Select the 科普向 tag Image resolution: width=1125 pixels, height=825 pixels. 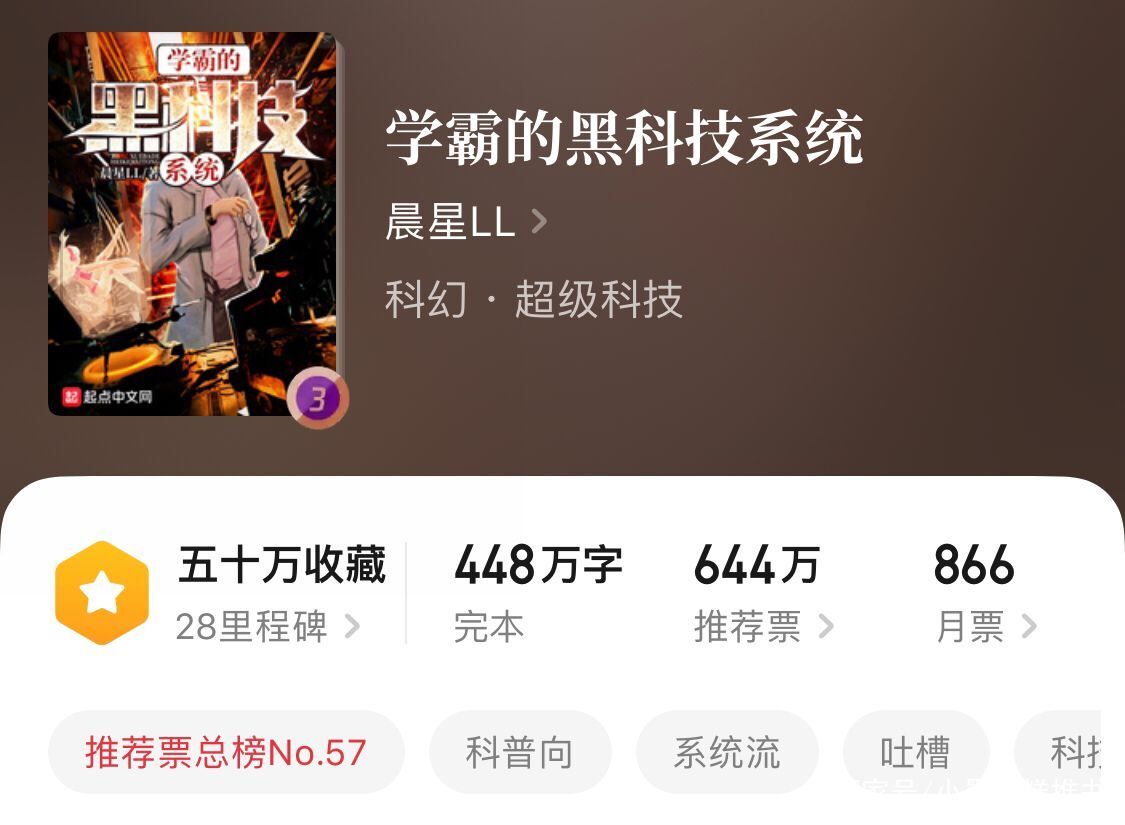520,752
